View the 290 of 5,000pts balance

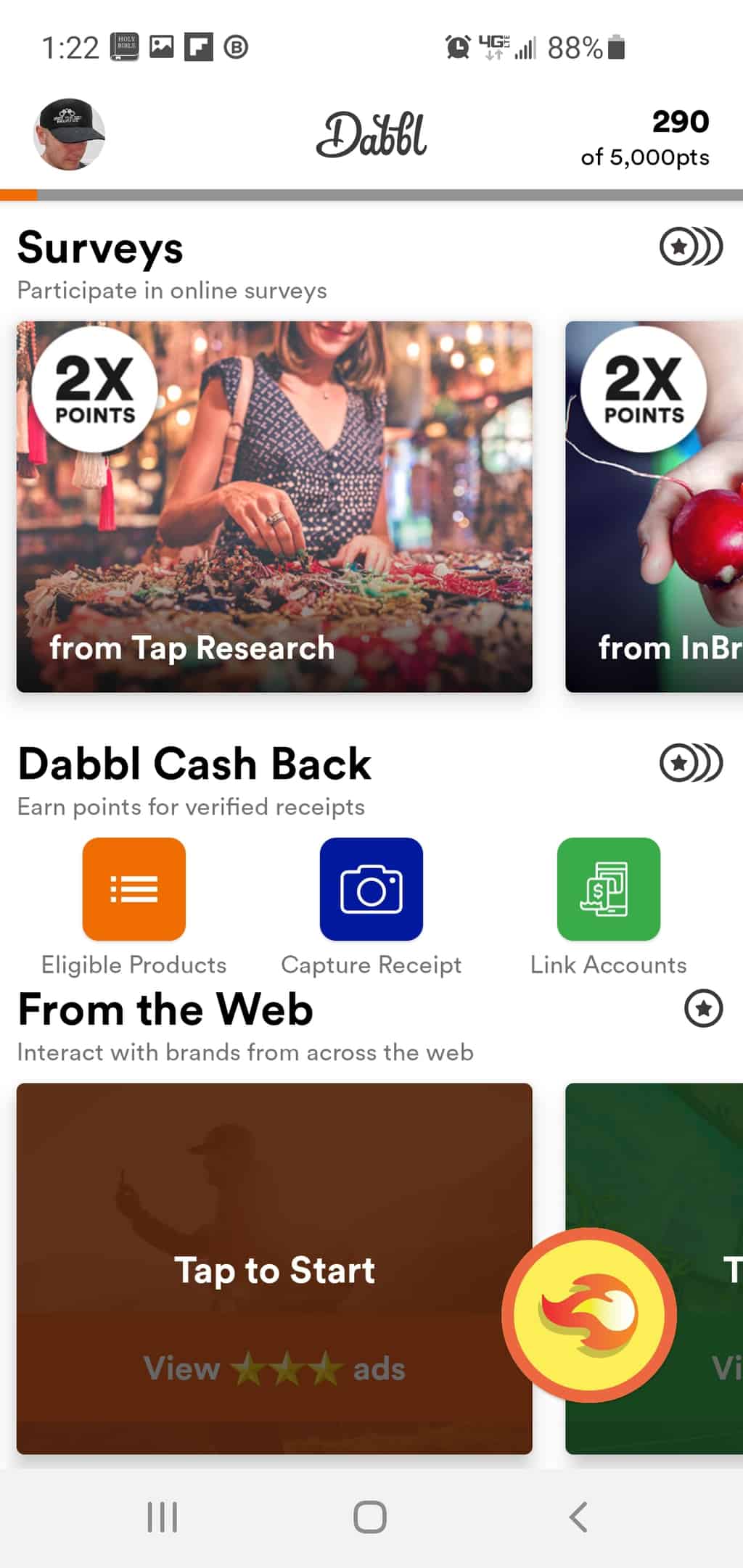644,138
